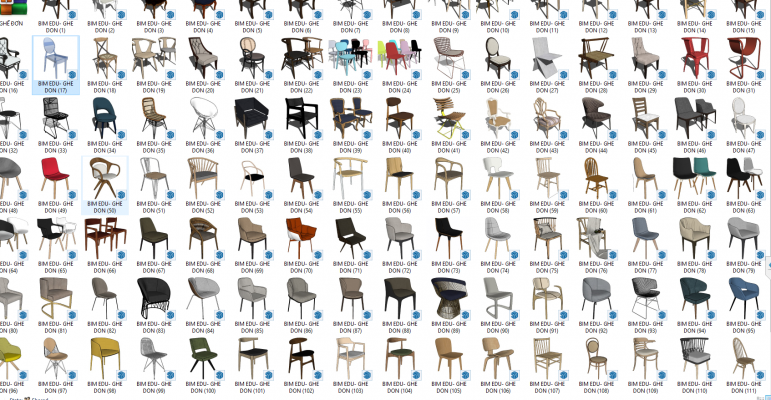Select BIM EDU- GHE DON (83) wire chair
This screenshot has height=400, width=771.
152,298
